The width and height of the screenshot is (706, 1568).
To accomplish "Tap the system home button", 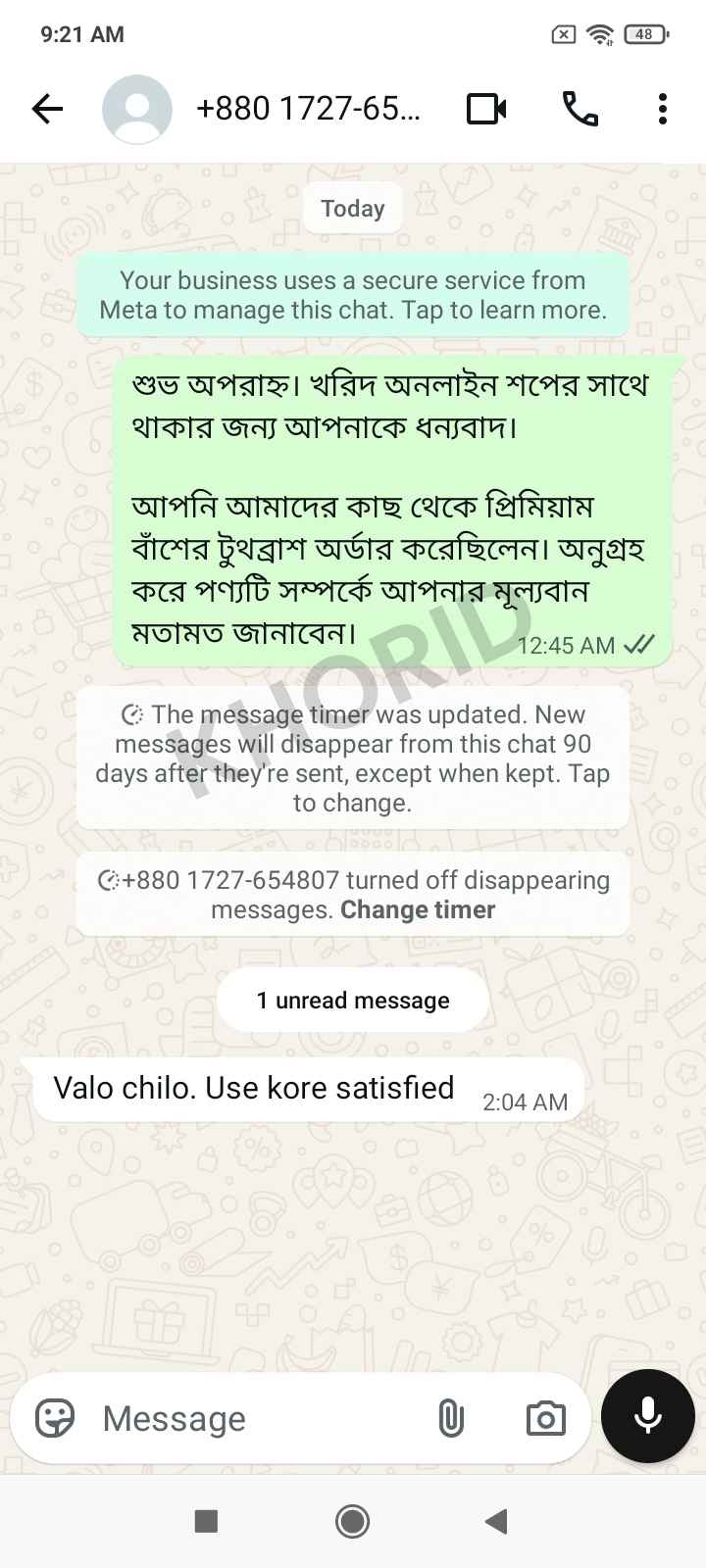I will click(x=352, y=1521).
